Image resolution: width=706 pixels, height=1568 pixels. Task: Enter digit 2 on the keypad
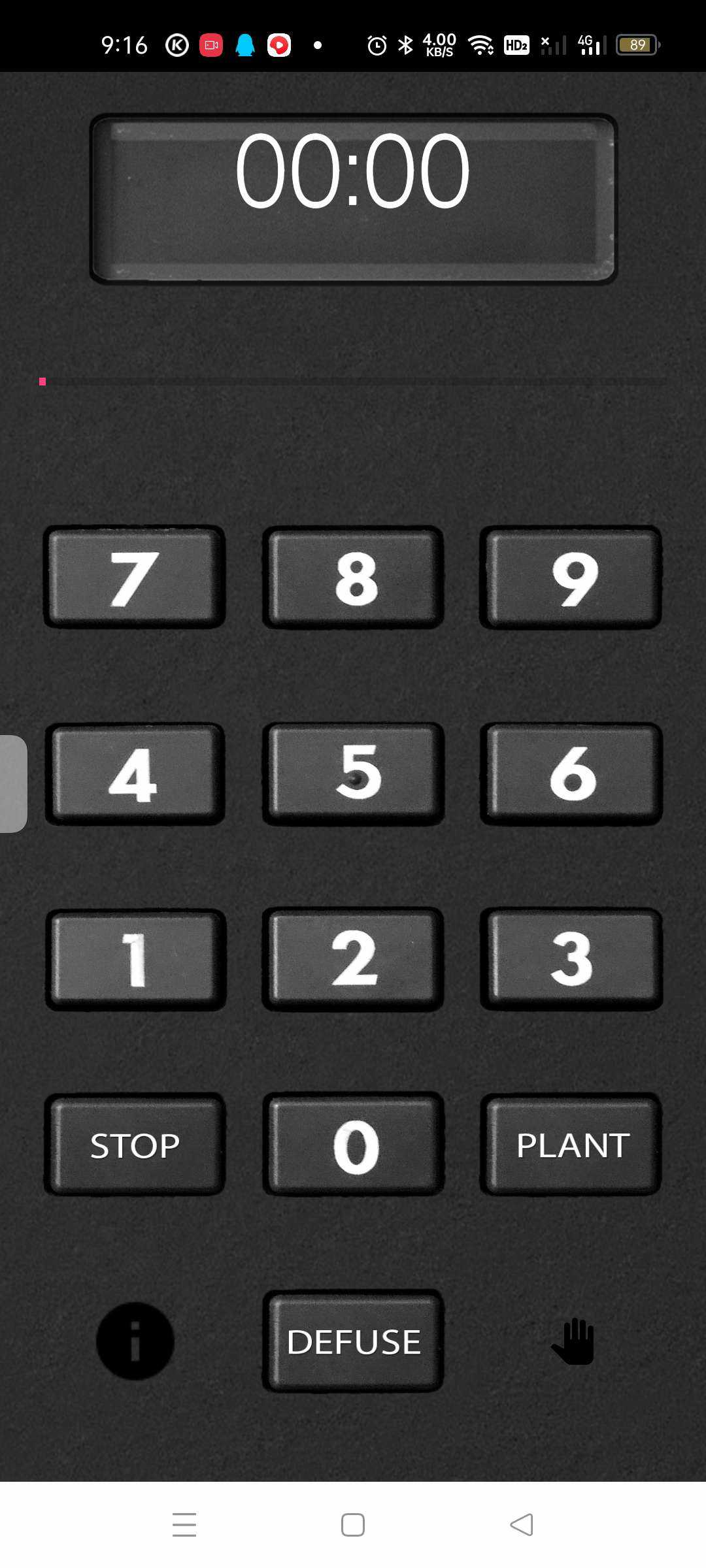tap(353, 959)
